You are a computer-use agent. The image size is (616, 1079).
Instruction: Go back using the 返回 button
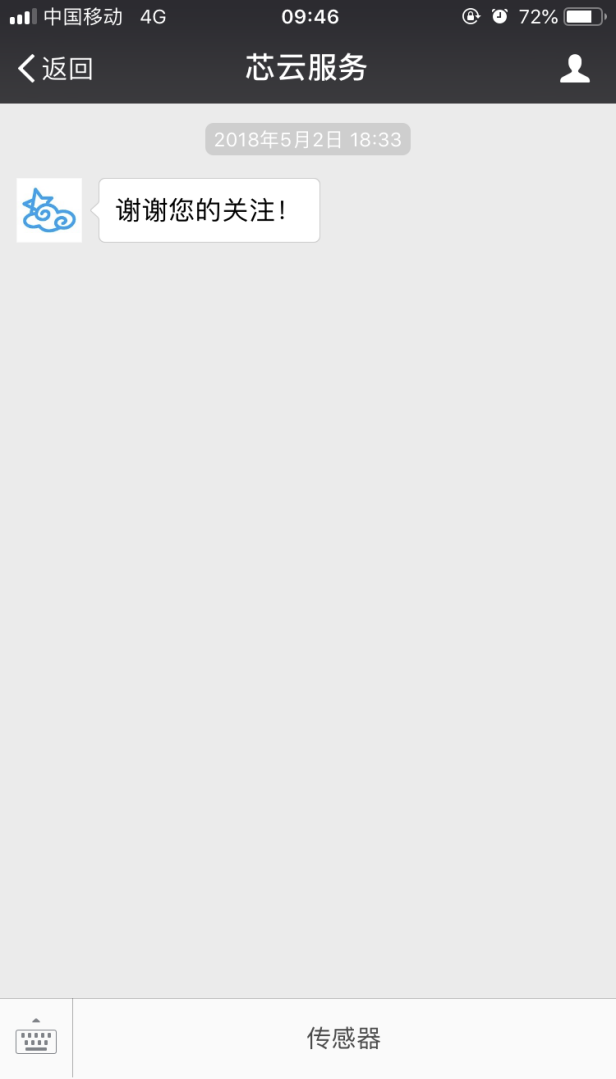(55, 69)
